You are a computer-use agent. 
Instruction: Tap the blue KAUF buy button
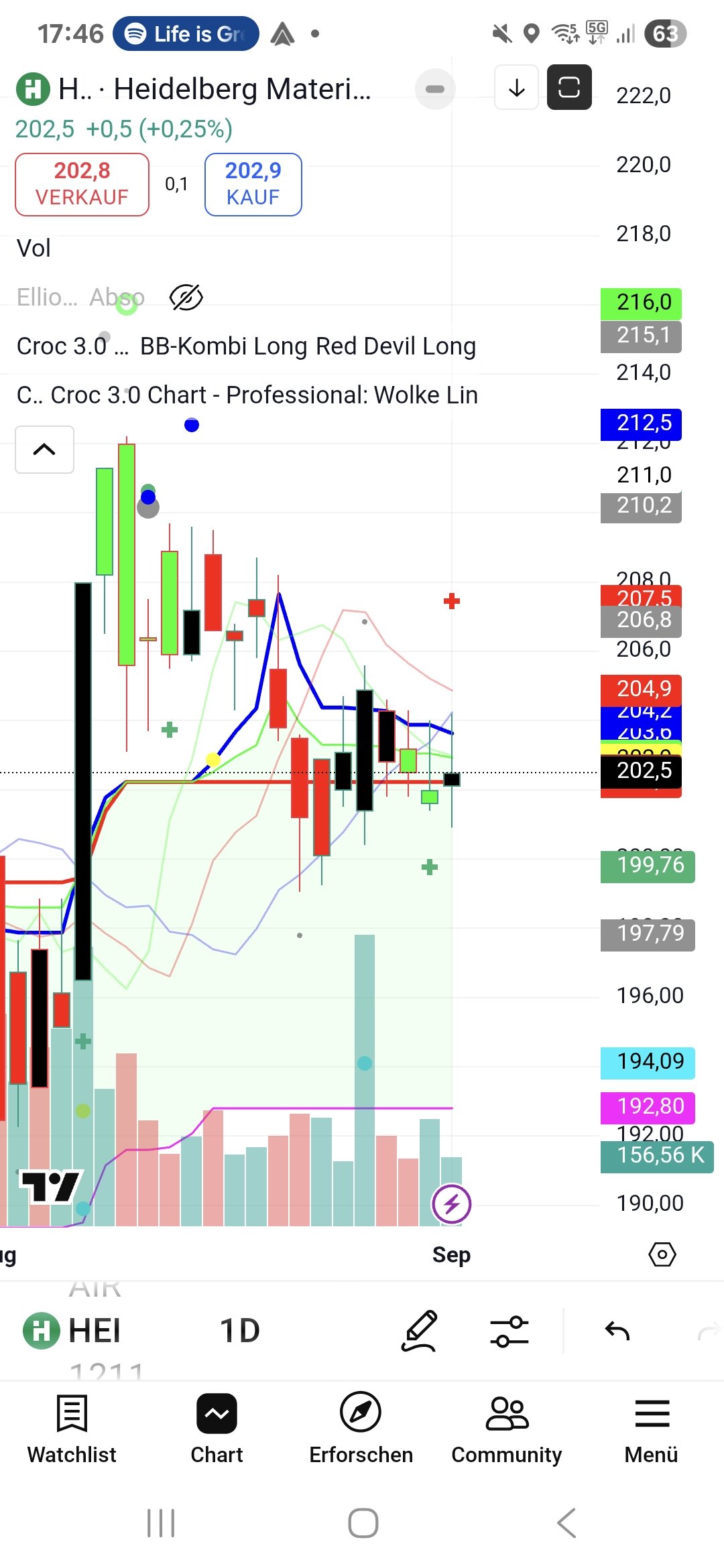pos(253,184)
